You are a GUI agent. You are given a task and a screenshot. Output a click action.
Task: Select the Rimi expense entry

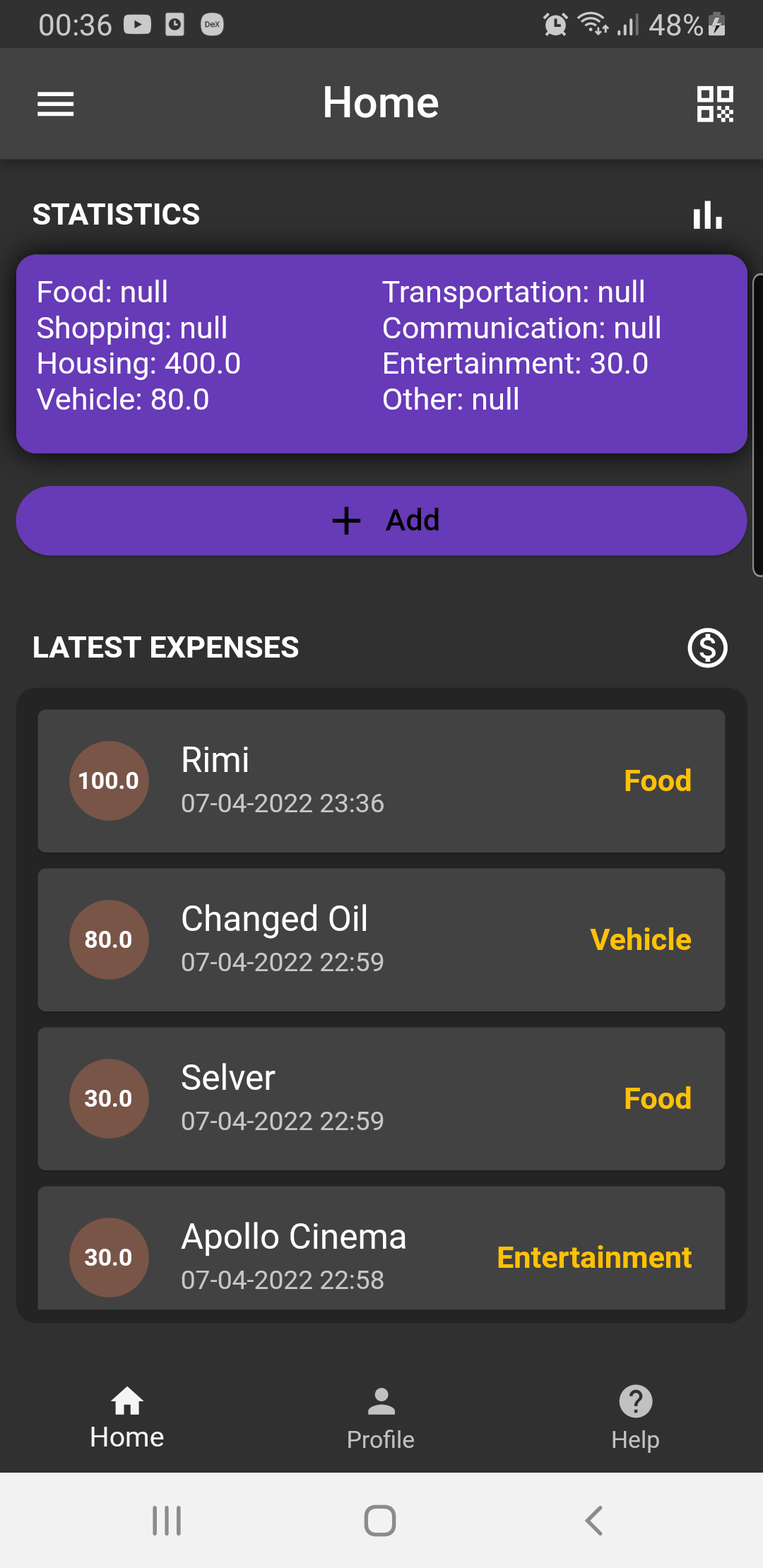point(381,780)
